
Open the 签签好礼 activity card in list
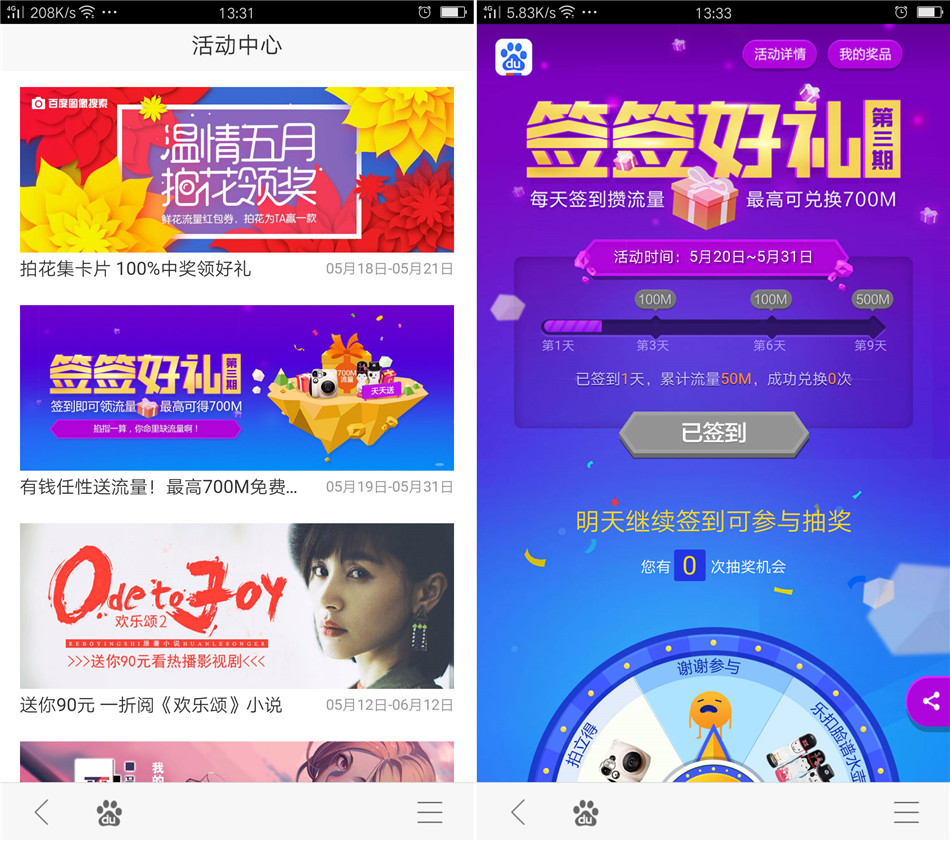pyautogui.click(x=237, y=387)
